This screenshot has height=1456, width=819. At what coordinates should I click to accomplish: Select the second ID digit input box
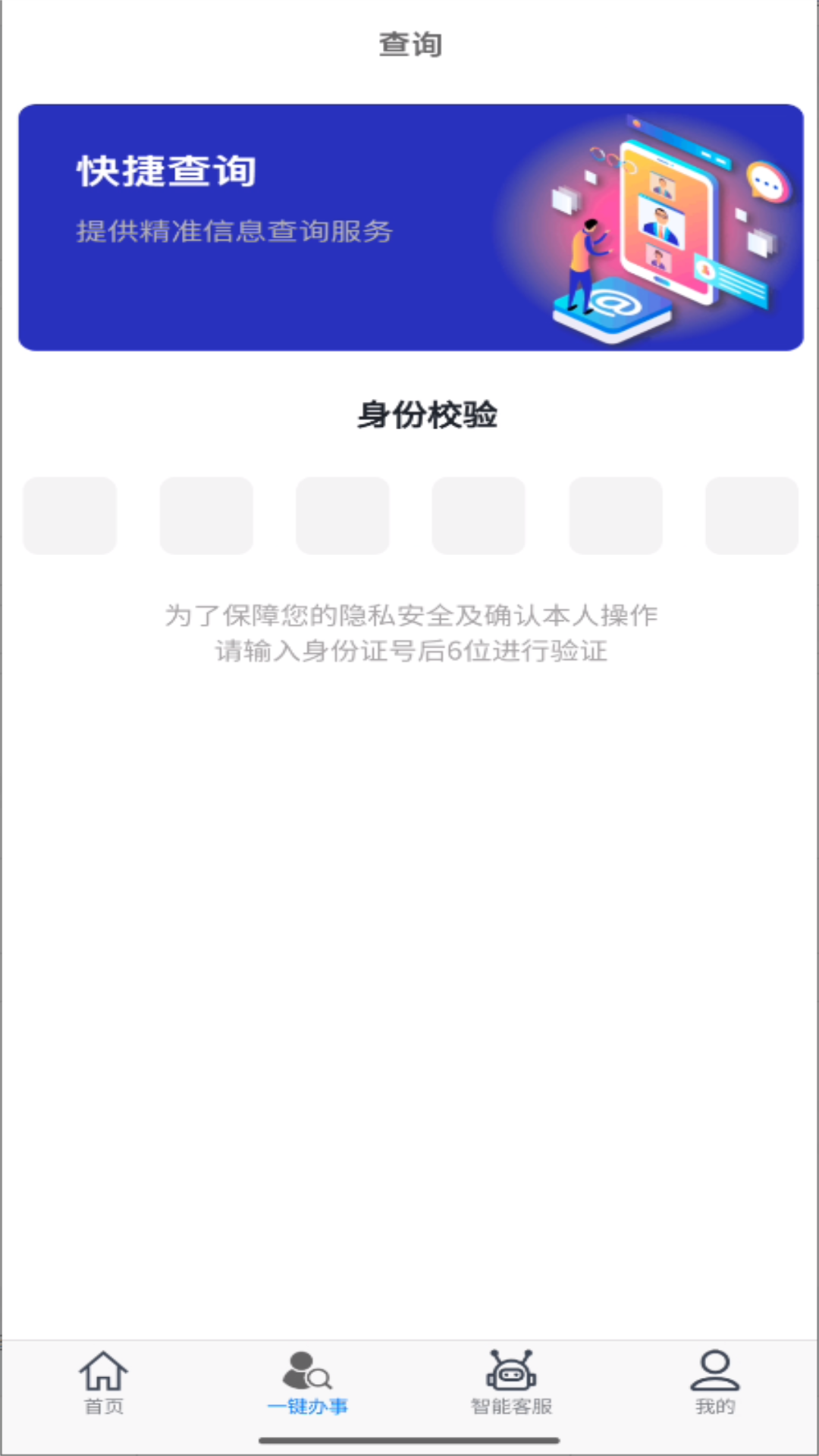[x=206, y=516]
